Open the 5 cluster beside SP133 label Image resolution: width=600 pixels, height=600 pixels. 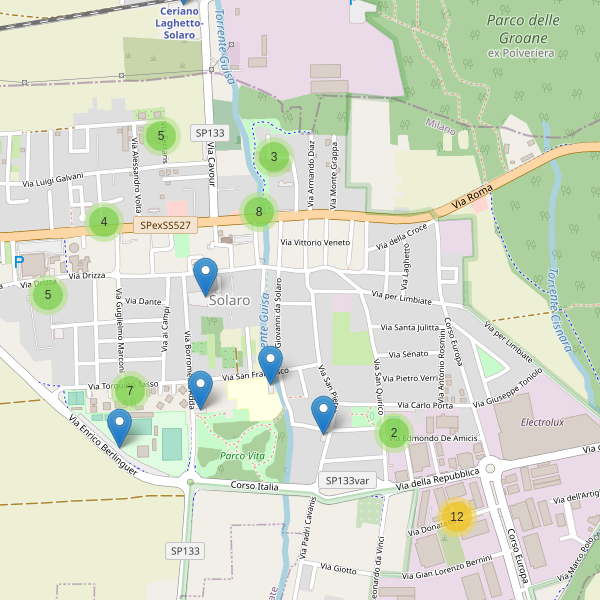pyautogui.click(x=160, y=135)
